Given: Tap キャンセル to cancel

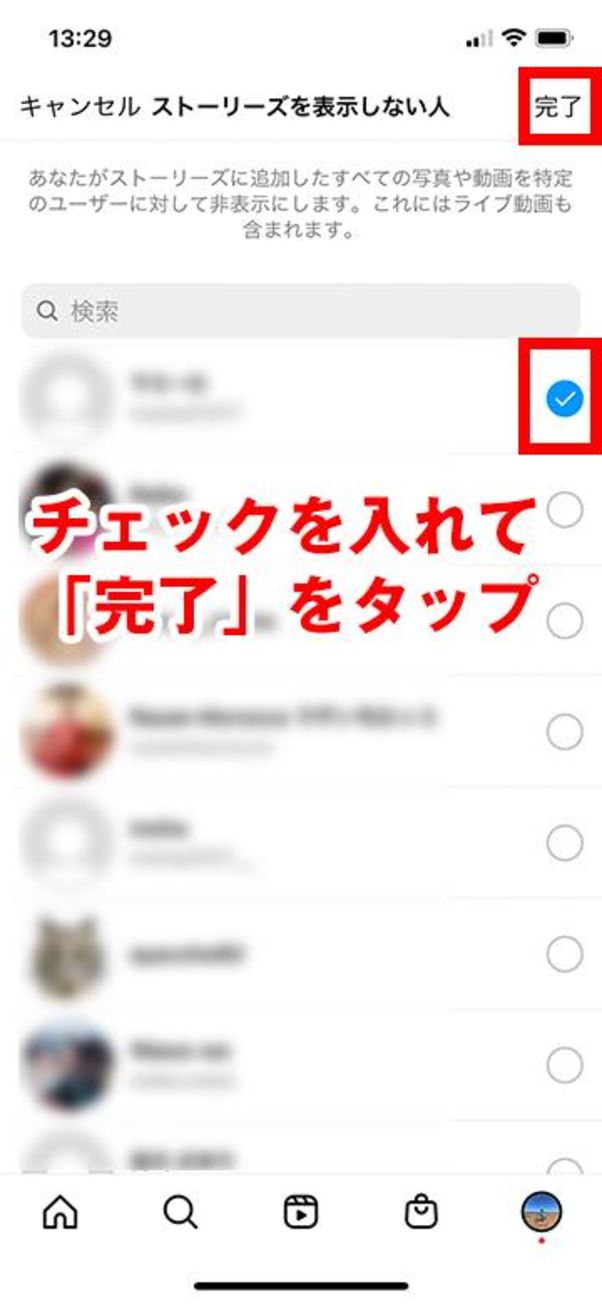Looking at the screenshot, I should pyautogui.click(x=80, y=107).
